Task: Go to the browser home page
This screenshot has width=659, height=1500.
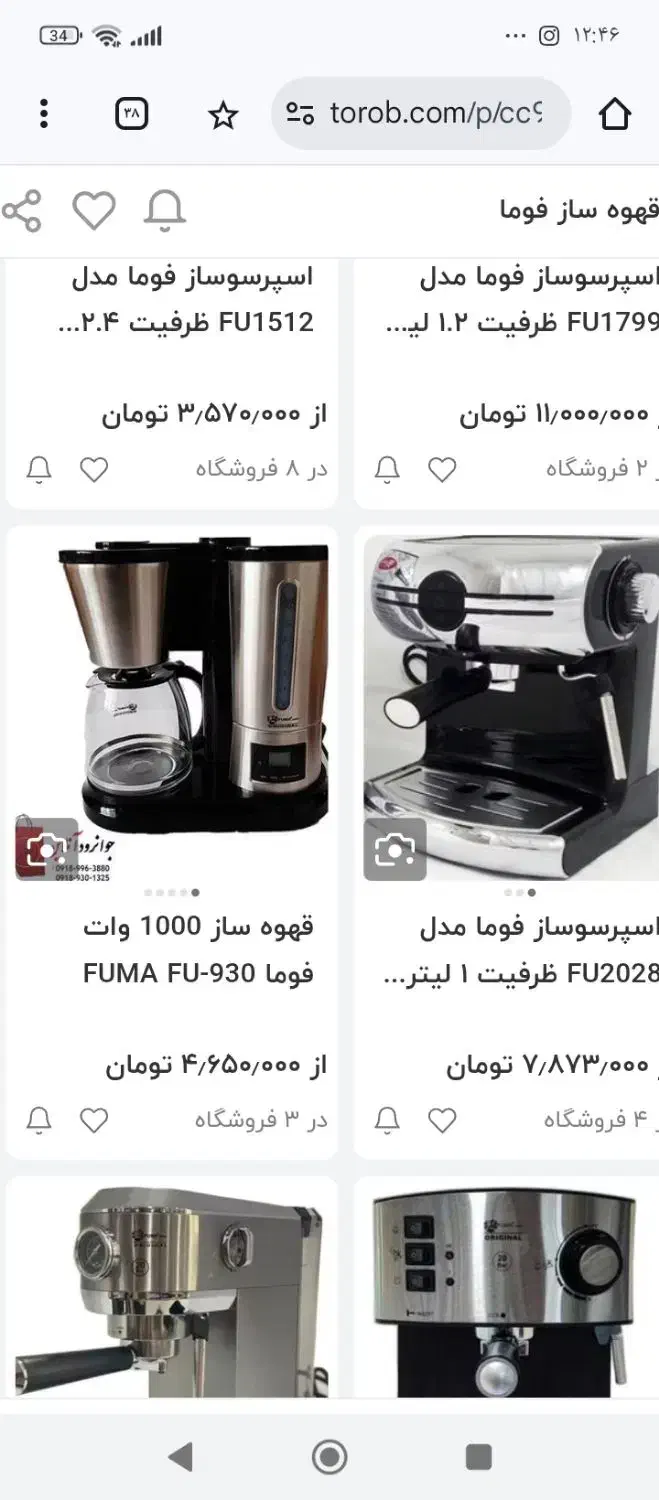Action: pyautogui.click(x=615, y=114)
